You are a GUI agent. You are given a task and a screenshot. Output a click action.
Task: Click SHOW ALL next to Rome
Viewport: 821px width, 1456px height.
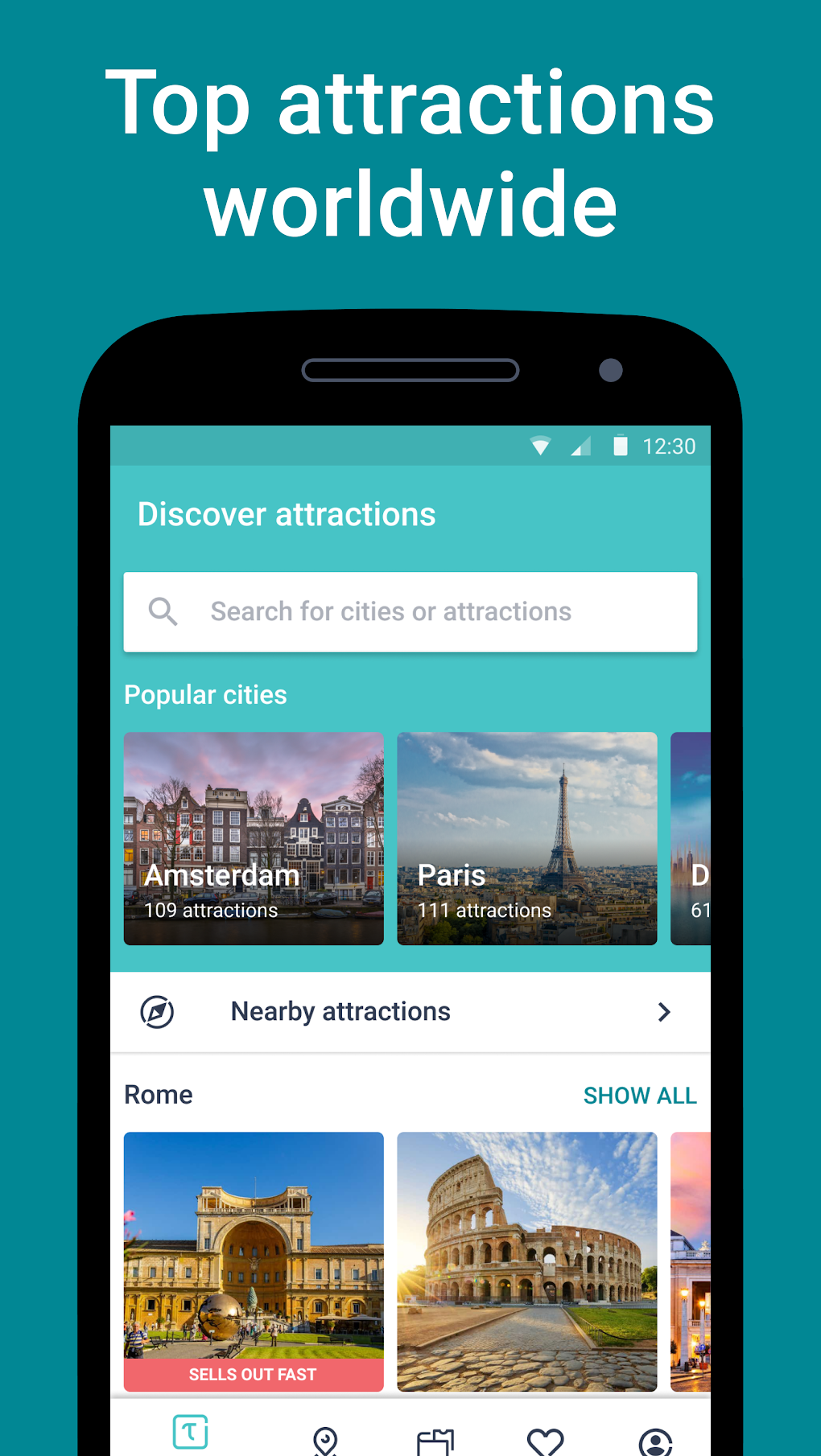640,1095
